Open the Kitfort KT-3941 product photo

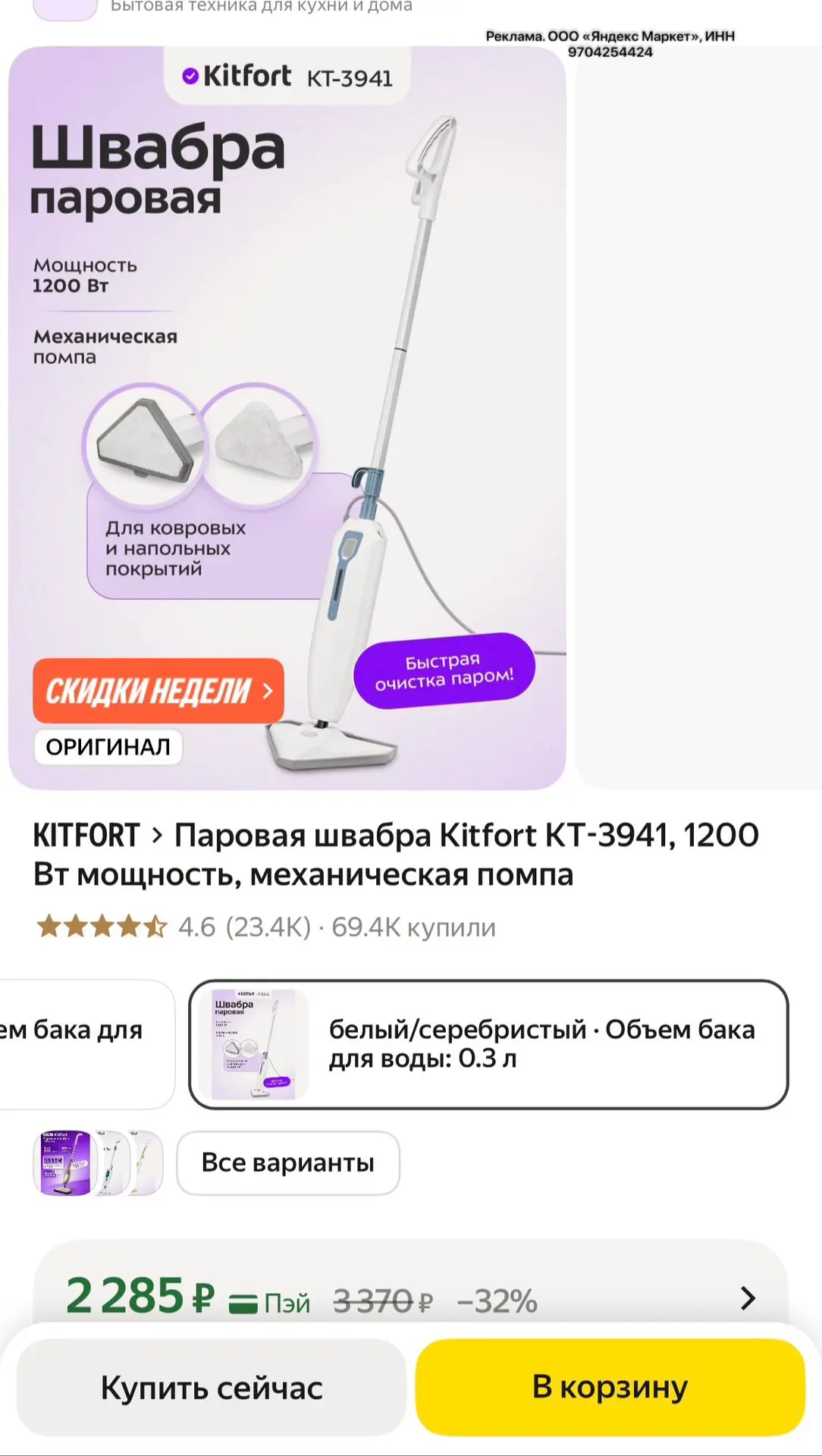point(287,418)
